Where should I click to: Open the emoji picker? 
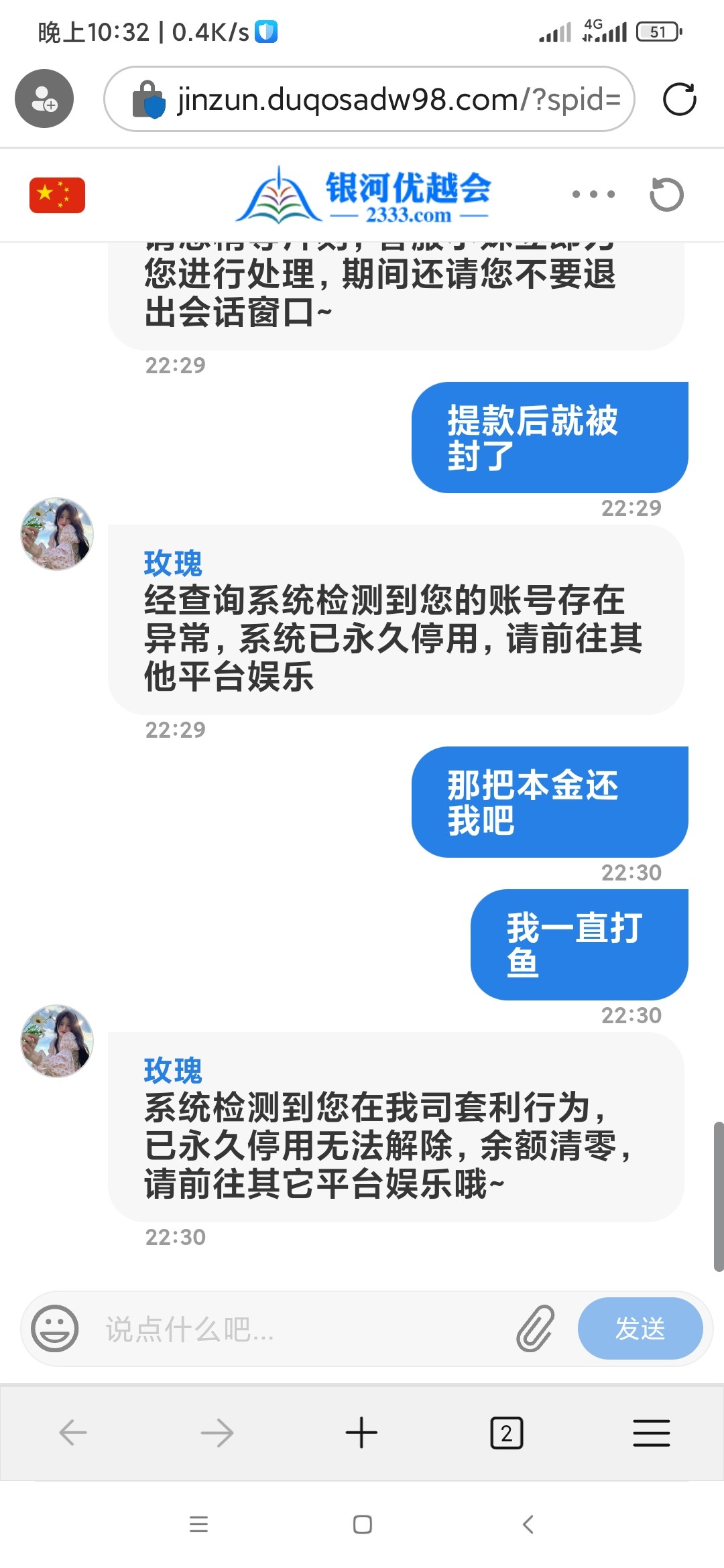pyautogui.click(x=55, y=1328)
